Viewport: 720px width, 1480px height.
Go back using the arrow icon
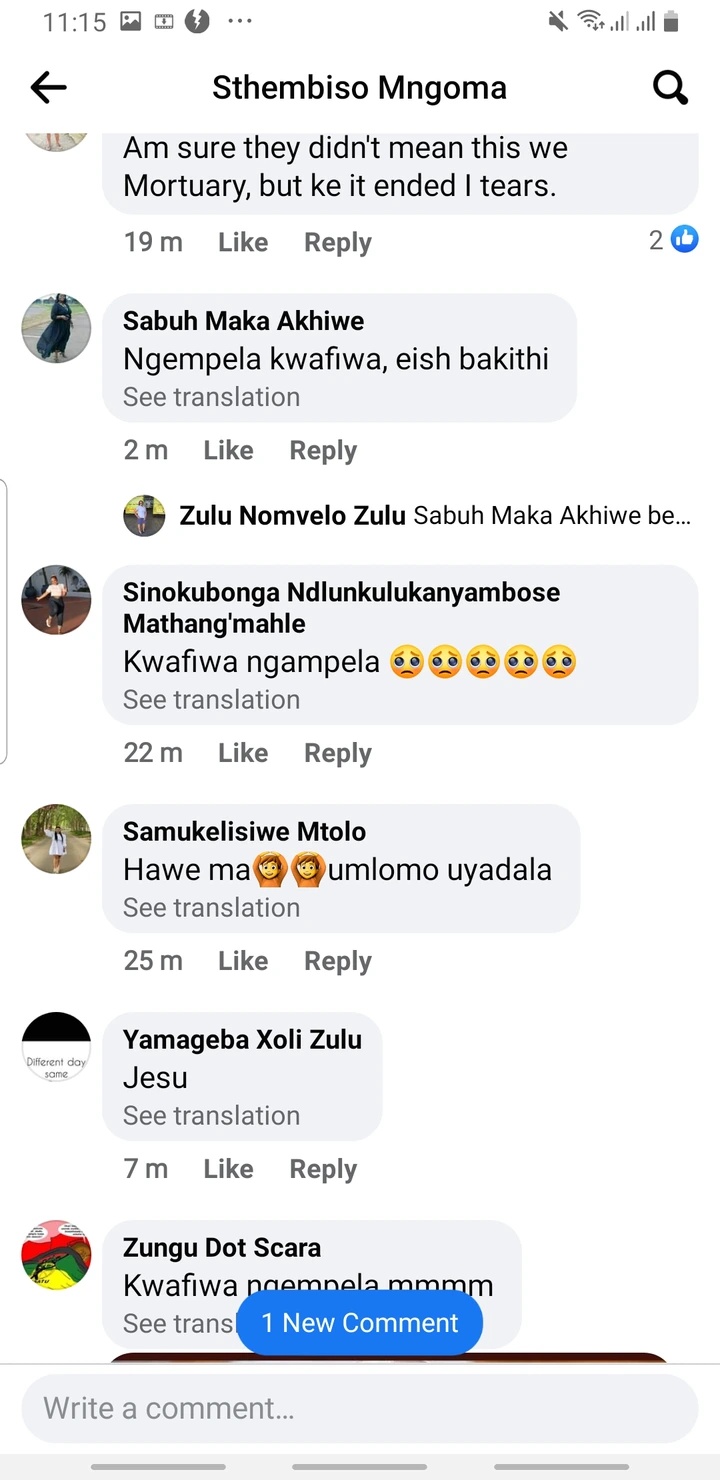coord(48,88)
